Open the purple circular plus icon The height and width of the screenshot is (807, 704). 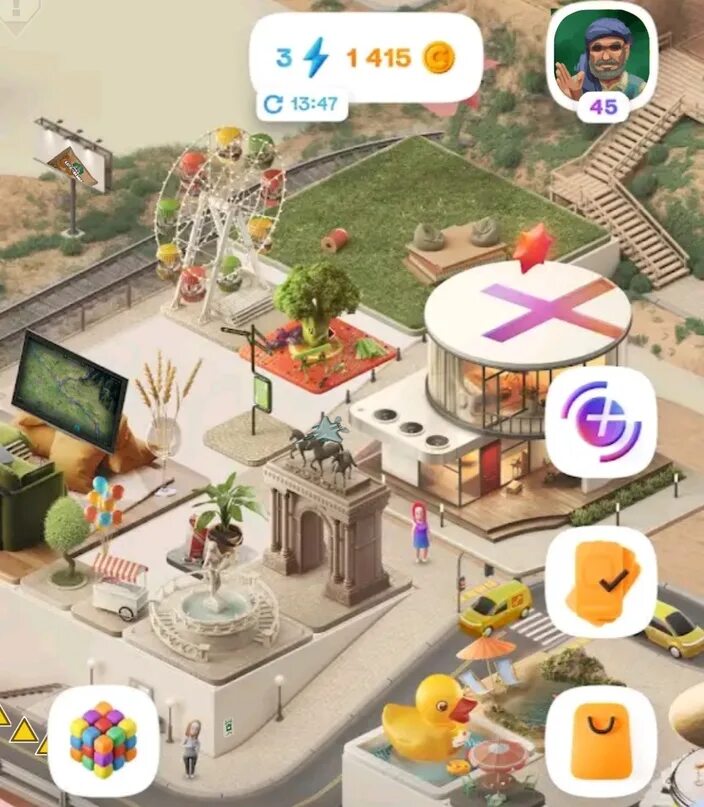600,421
